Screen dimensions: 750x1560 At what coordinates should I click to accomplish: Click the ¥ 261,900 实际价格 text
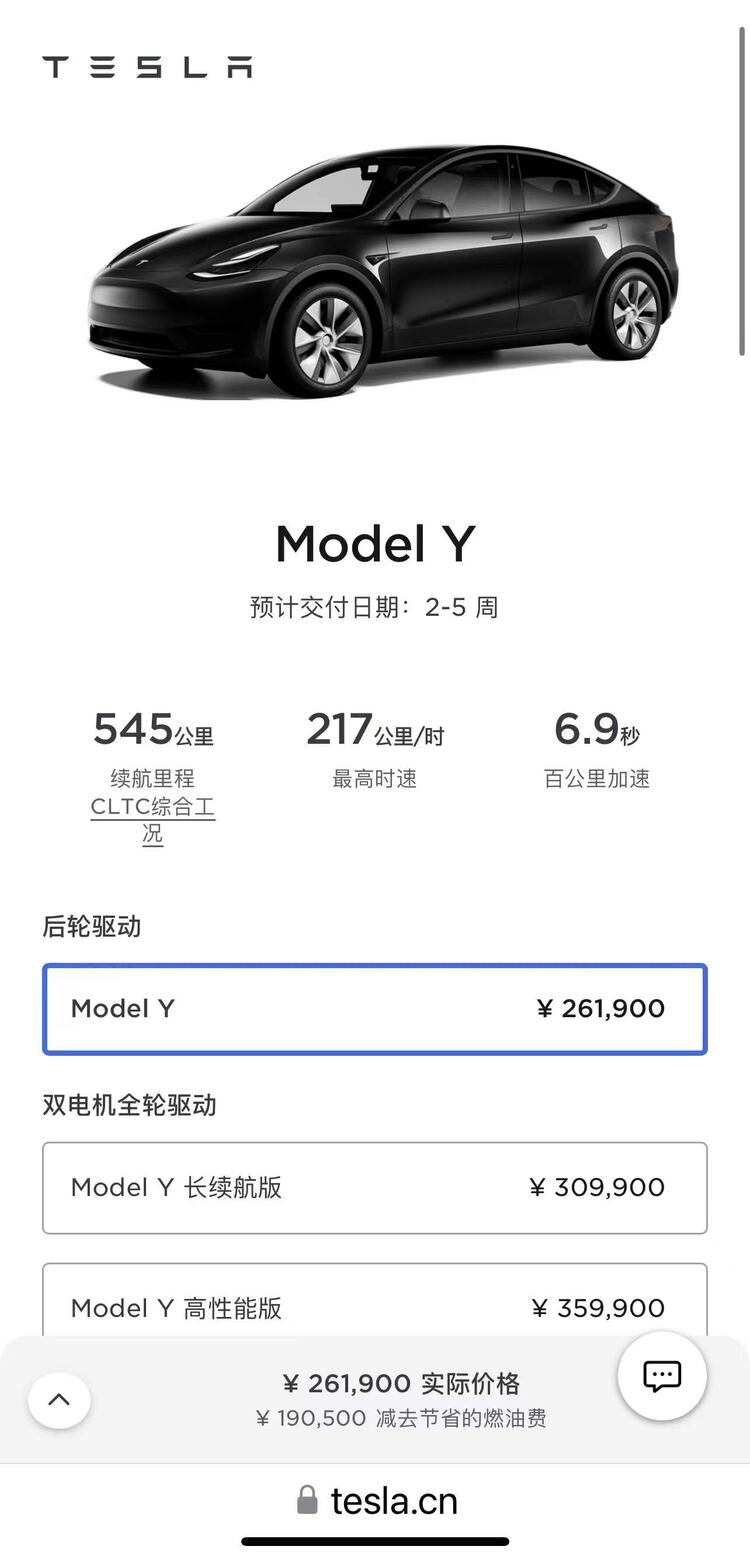[x=400, y=1384]
